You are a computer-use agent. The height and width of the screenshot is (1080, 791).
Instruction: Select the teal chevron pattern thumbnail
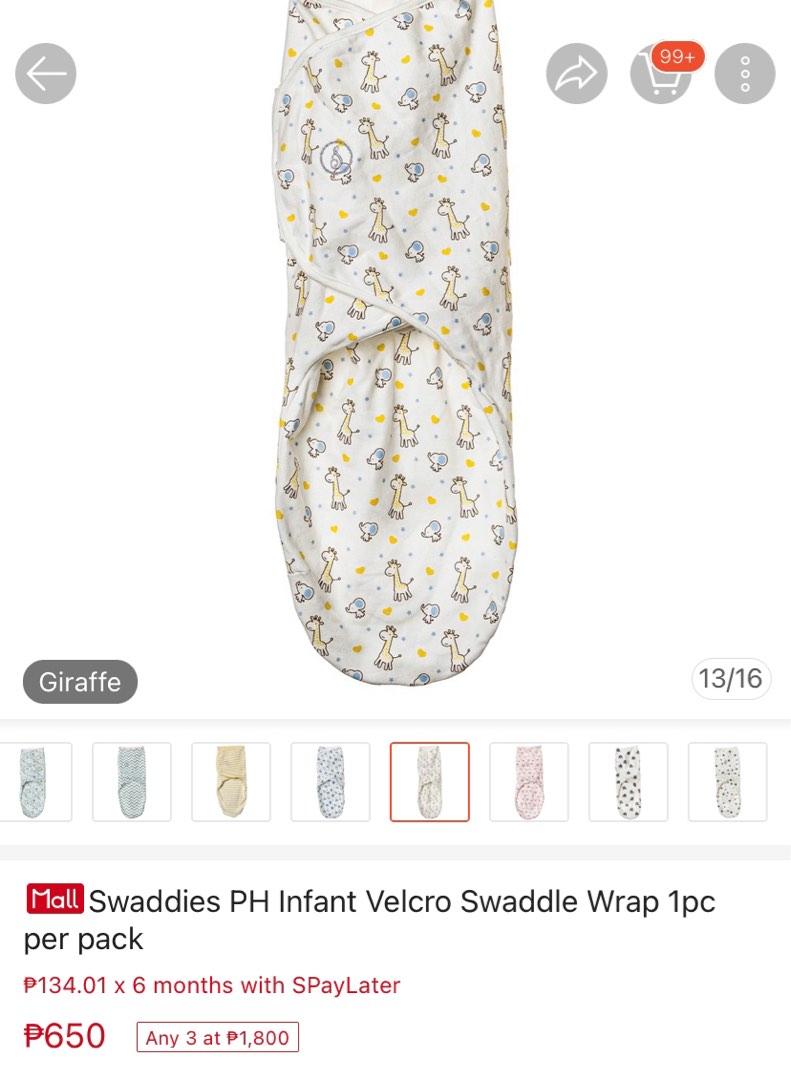click(x=132, y=781)
